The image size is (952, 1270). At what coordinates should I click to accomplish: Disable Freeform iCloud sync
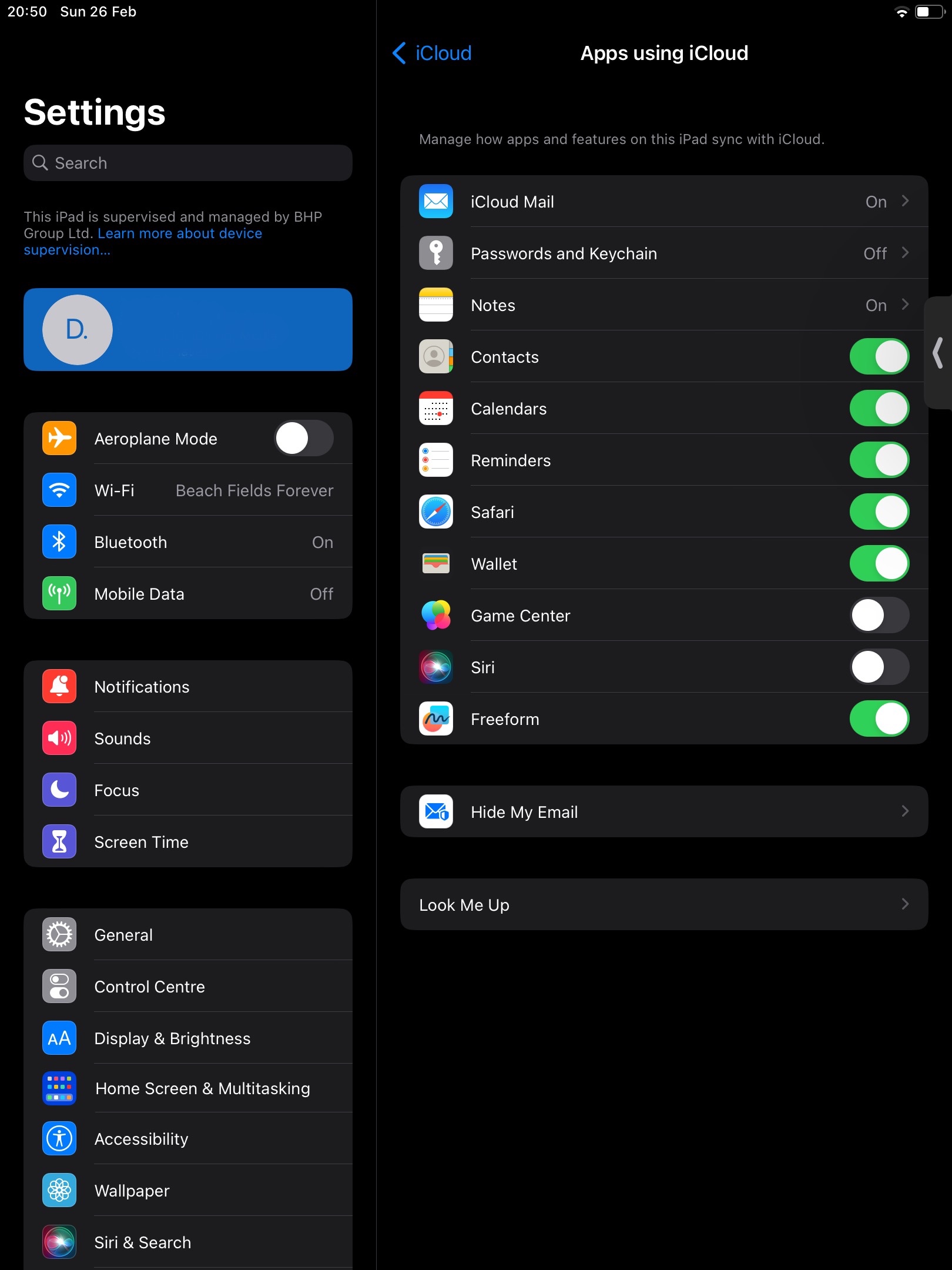click(x=880, y=718)
